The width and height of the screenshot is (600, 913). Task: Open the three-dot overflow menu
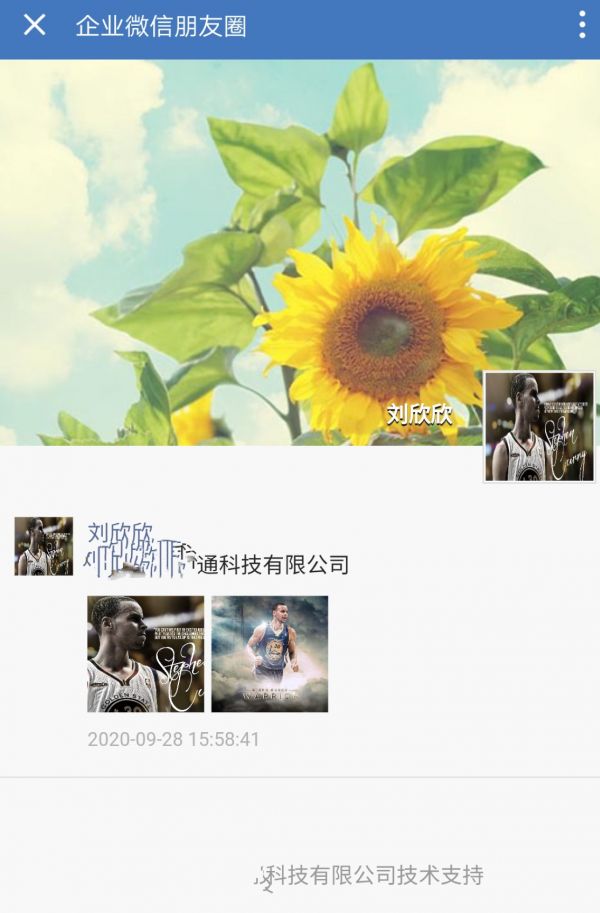pyautogui.click(x=582, y=25)
